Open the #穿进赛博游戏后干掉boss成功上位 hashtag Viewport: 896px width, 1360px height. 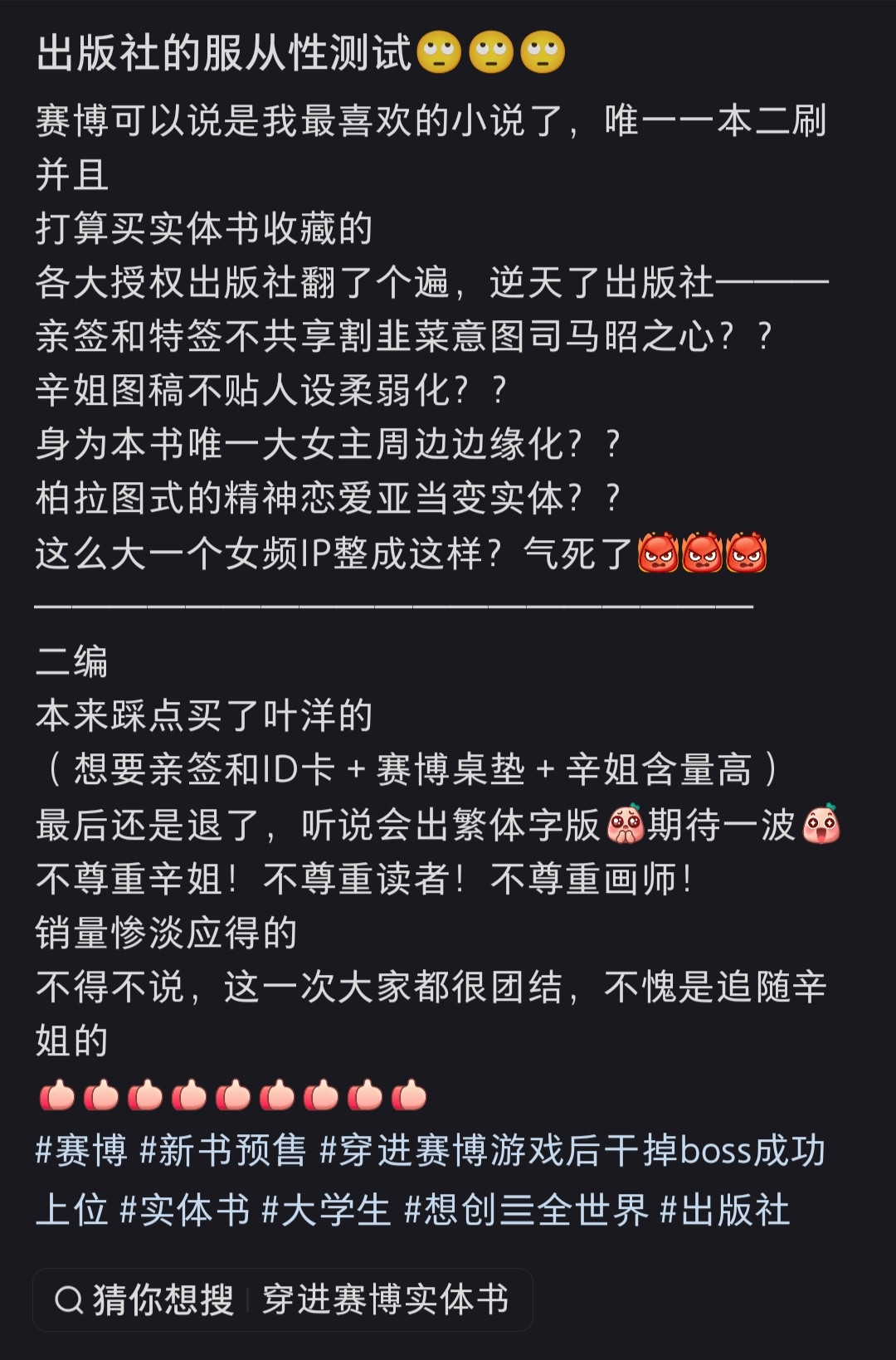pos(572,1151)
